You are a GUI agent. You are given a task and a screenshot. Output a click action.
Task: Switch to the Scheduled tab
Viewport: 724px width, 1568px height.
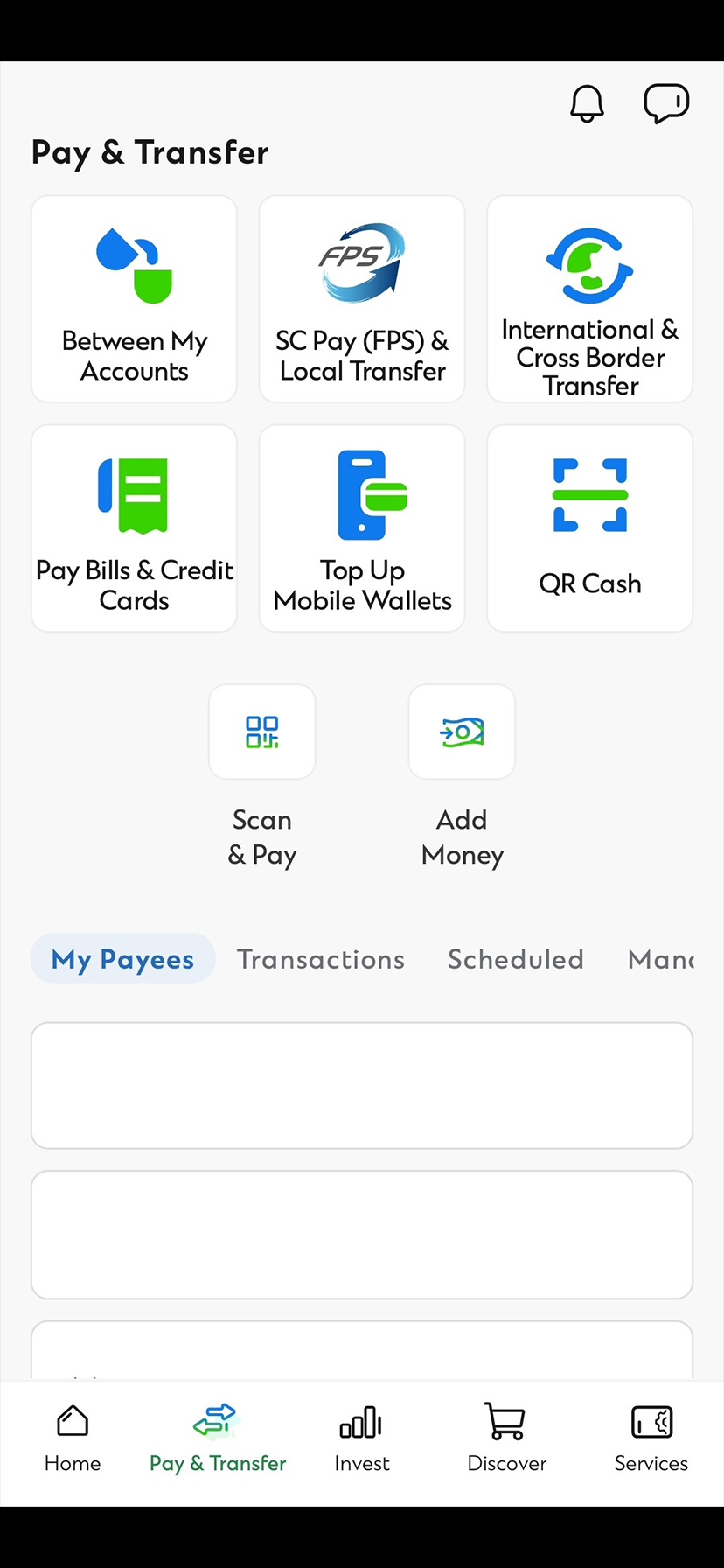515,959
